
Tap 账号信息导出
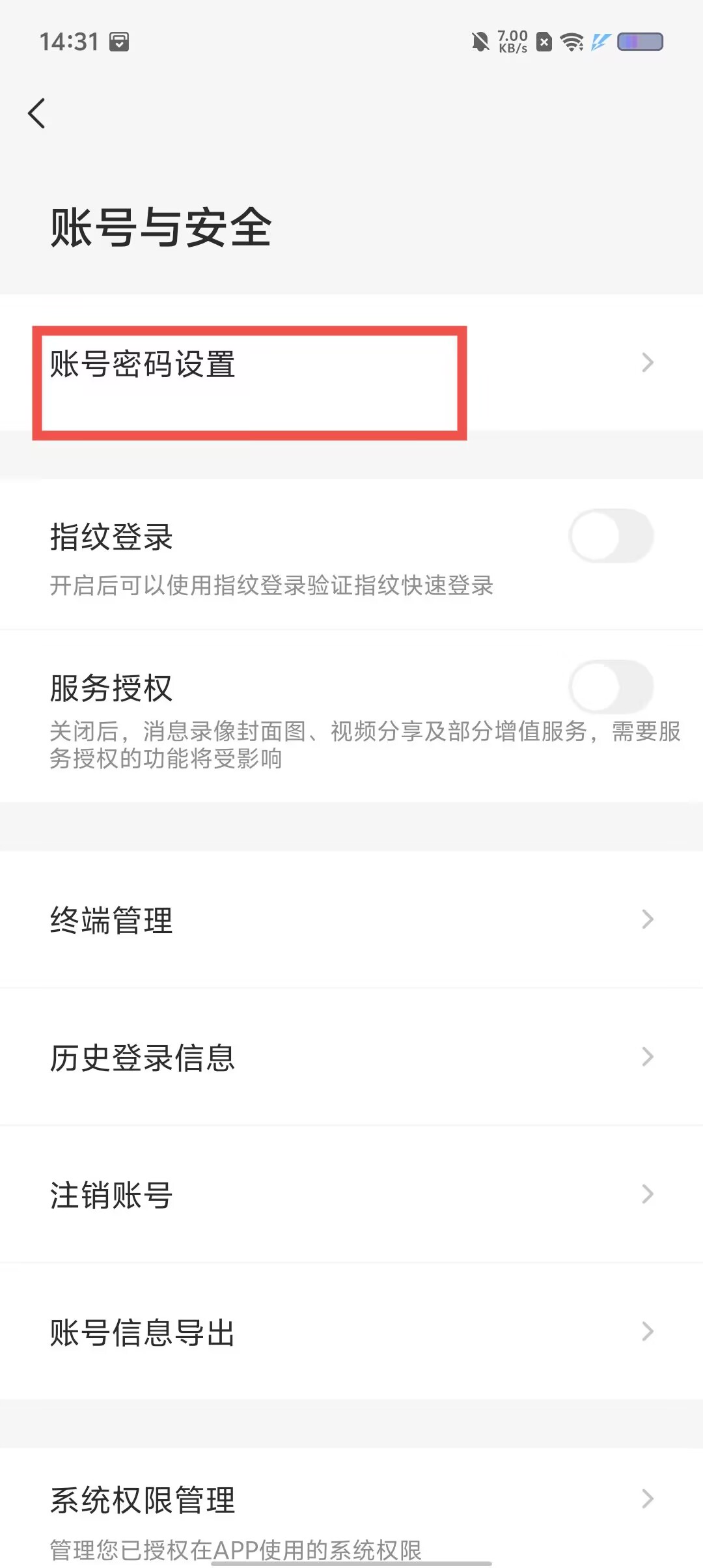click(351, 1332)
